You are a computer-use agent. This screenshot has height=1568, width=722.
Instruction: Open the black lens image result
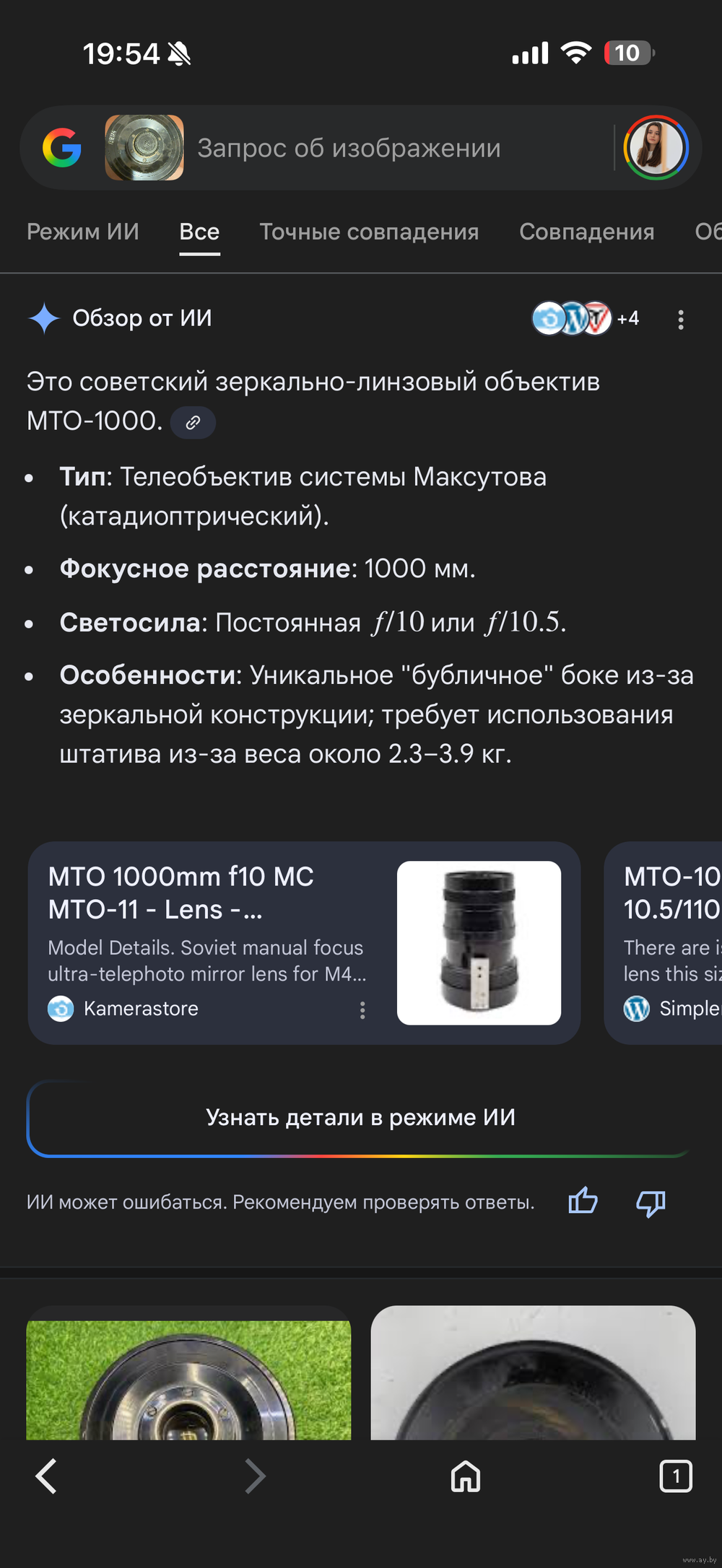(533, 1378)
